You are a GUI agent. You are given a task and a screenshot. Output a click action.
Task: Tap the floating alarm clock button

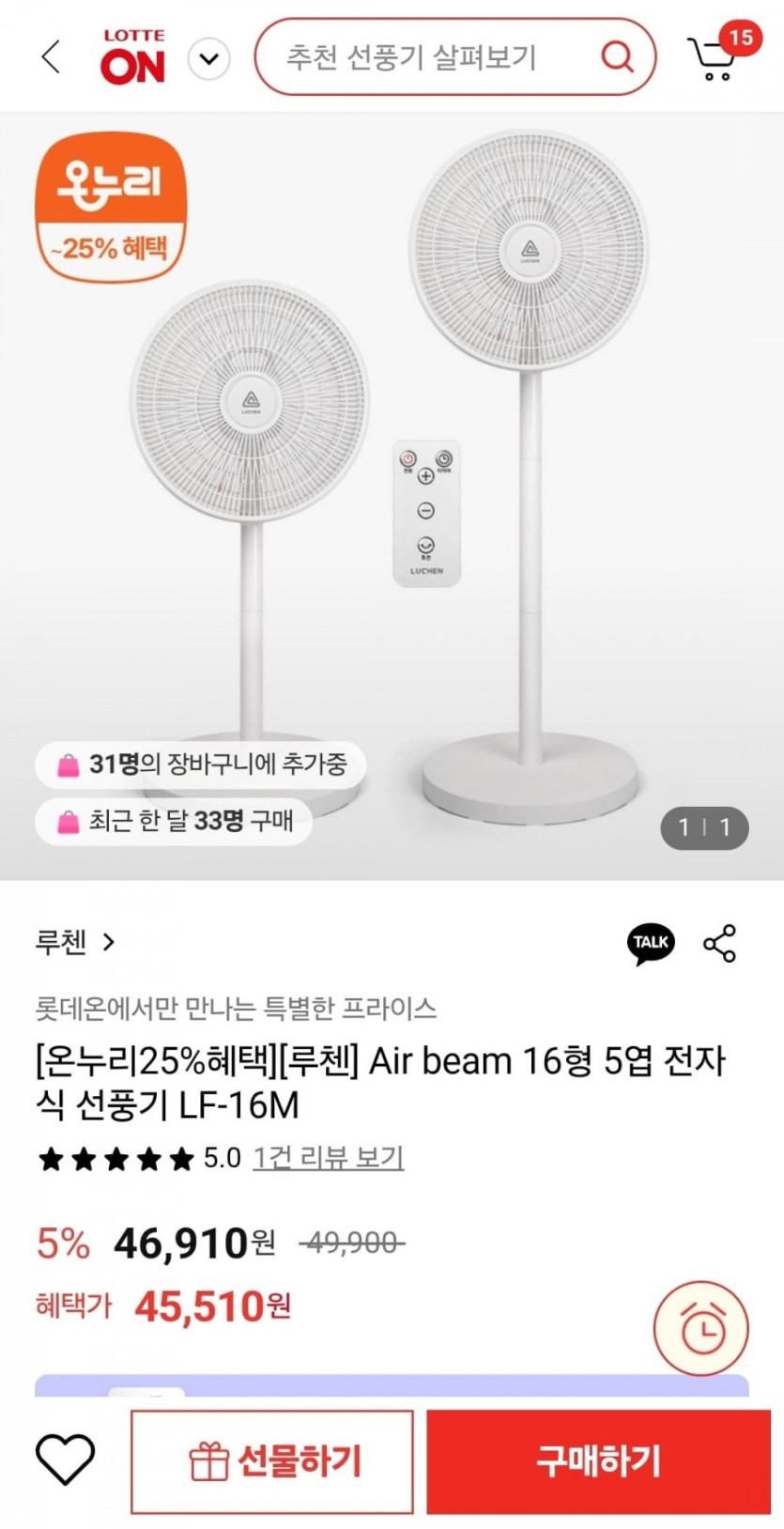tap(700, 1328)
